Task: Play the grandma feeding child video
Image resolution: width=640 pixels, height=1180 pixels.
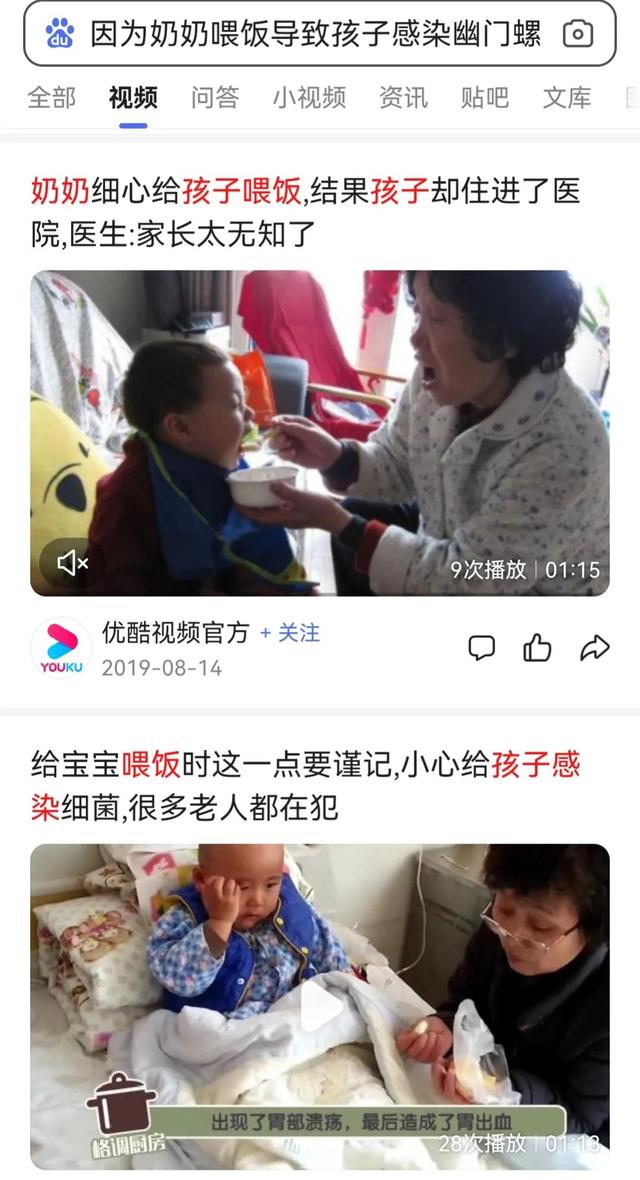Action: [319, 432]
